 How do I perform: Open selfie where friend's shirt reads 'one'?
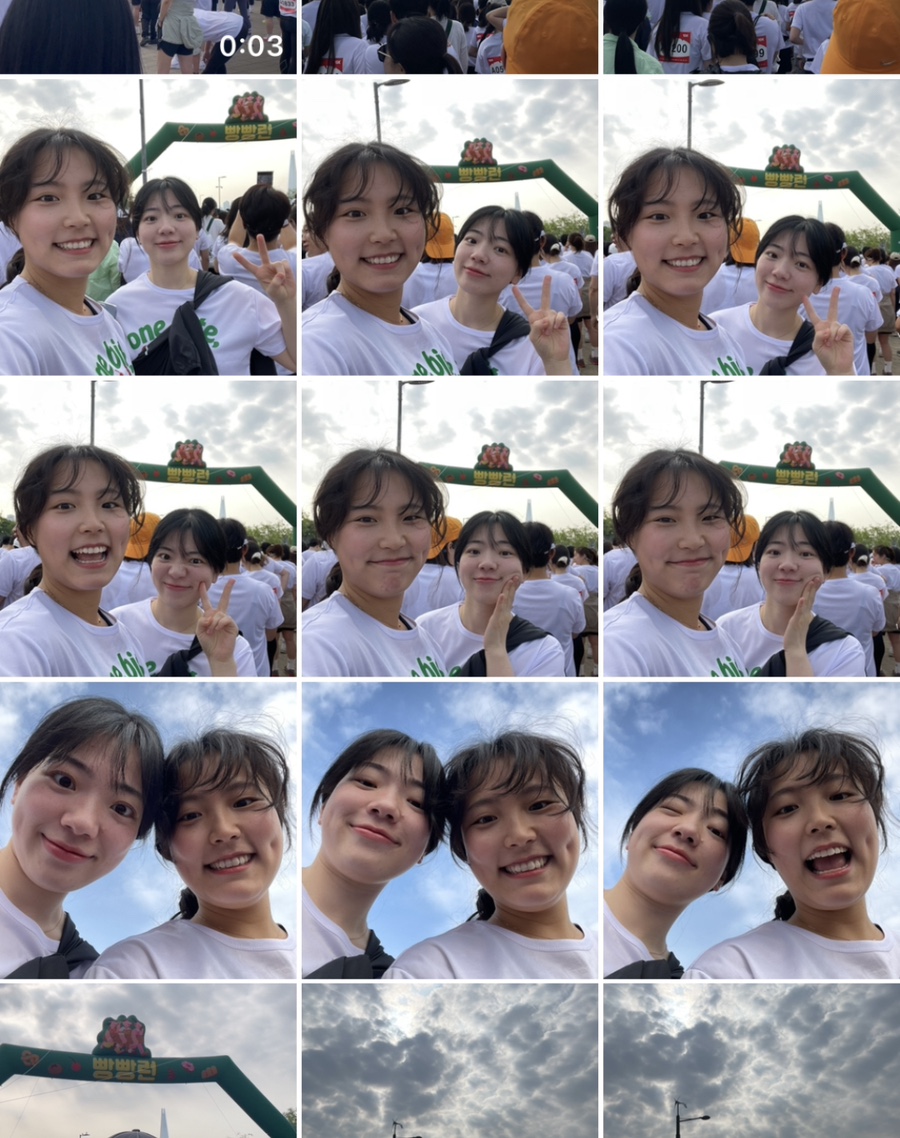pyautogui.click(x=148, y=227)
